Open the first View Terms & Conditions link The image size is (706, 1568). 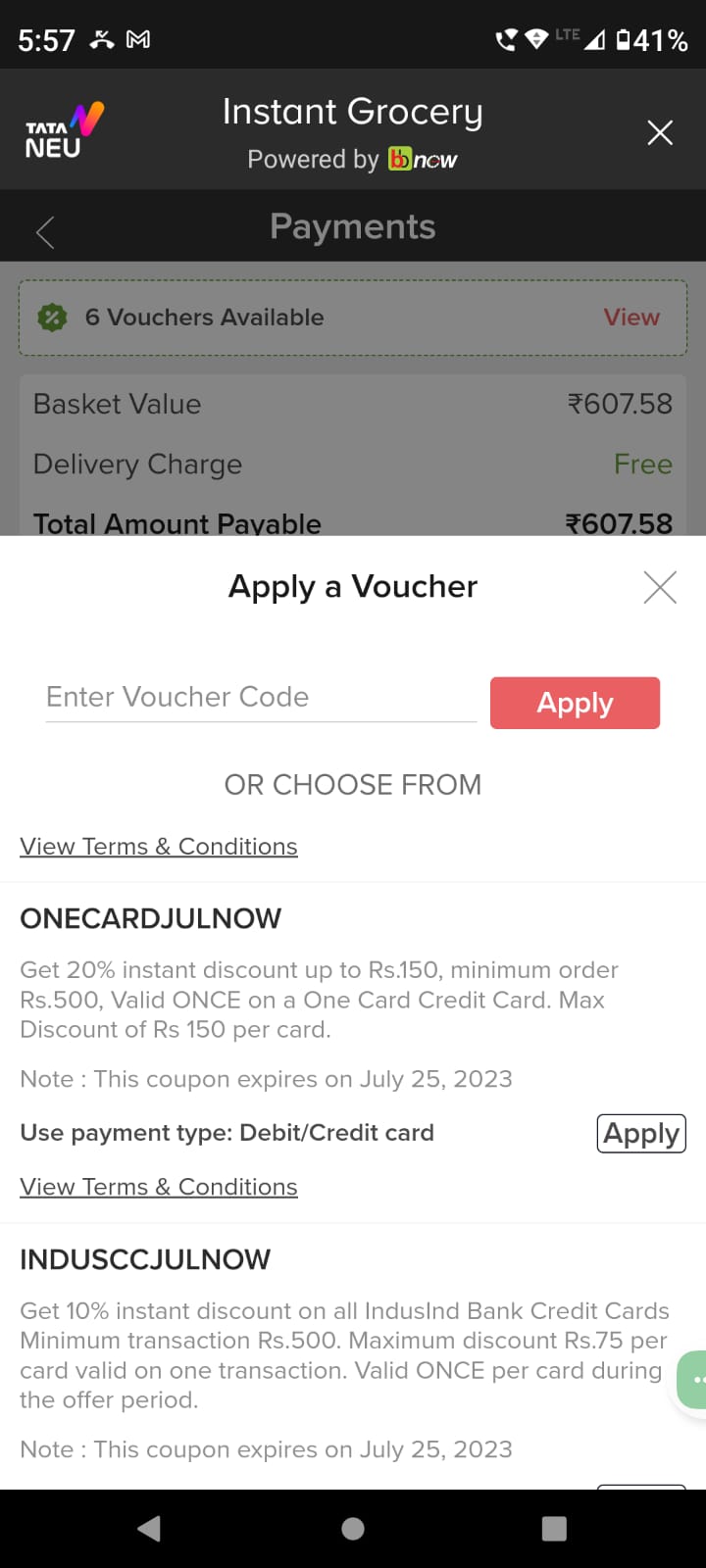click(x=158, y=846)
